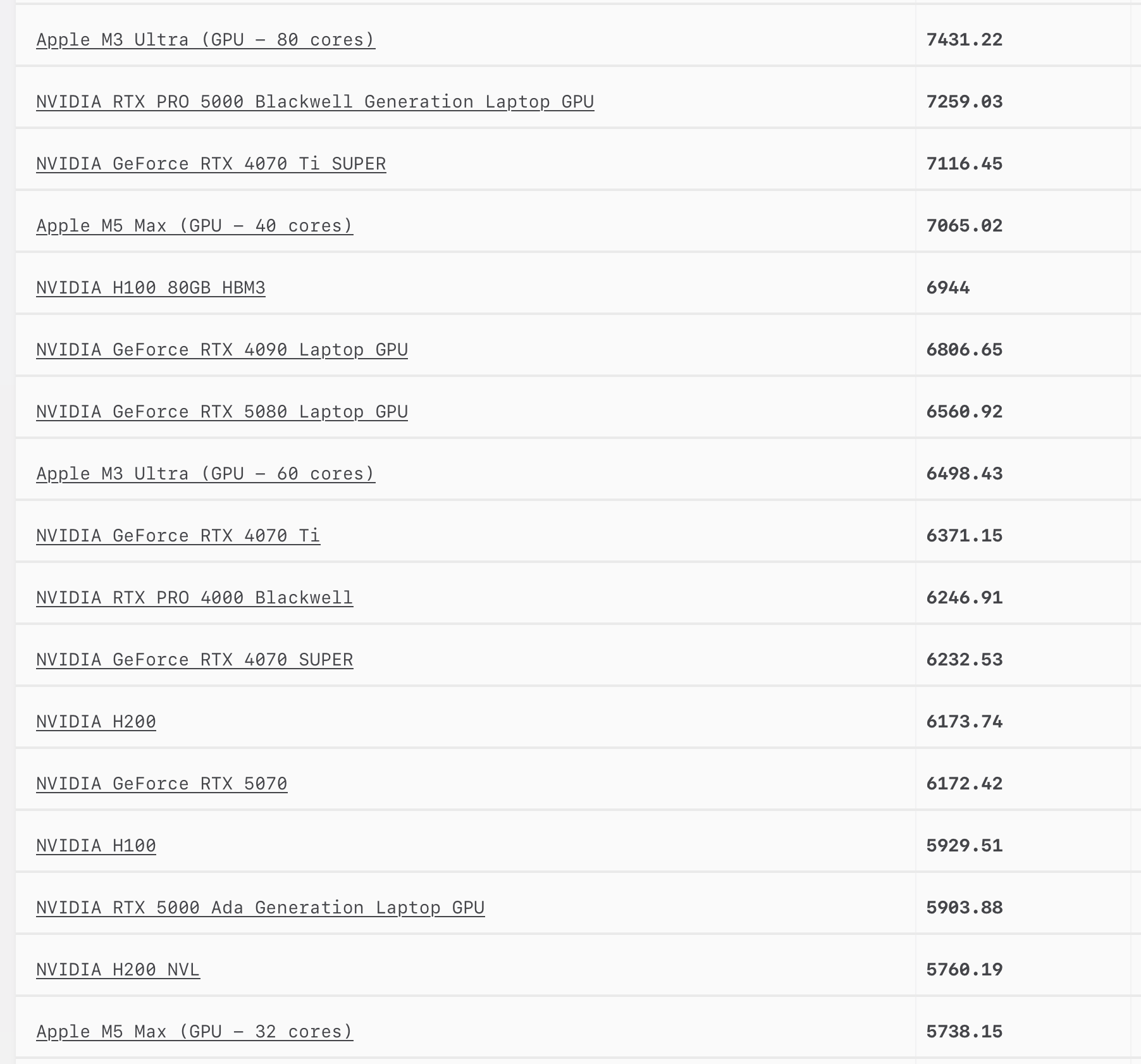This screenshot has height=1064, width=1141.
Task: Open Apple M3 Ultra 60 cores link
Action: [206, 474]
